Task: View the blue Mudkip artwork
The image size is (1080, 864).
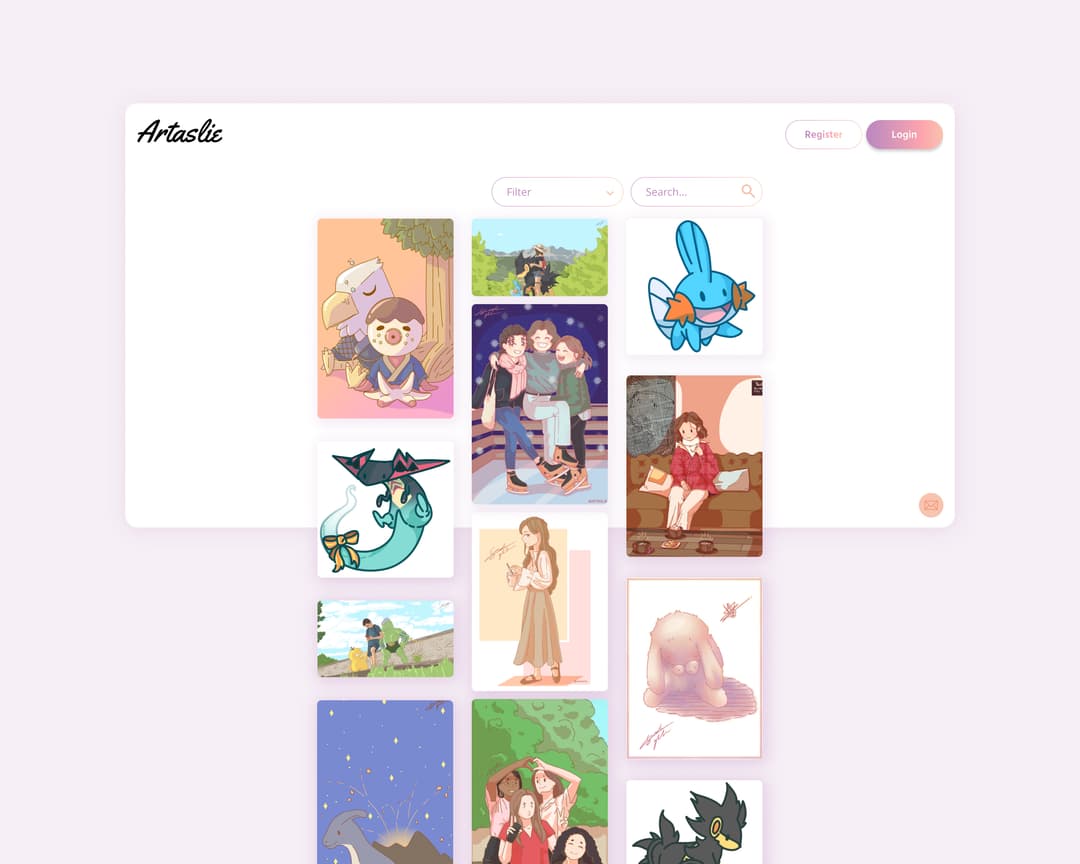Action: (x=694, y=286)
